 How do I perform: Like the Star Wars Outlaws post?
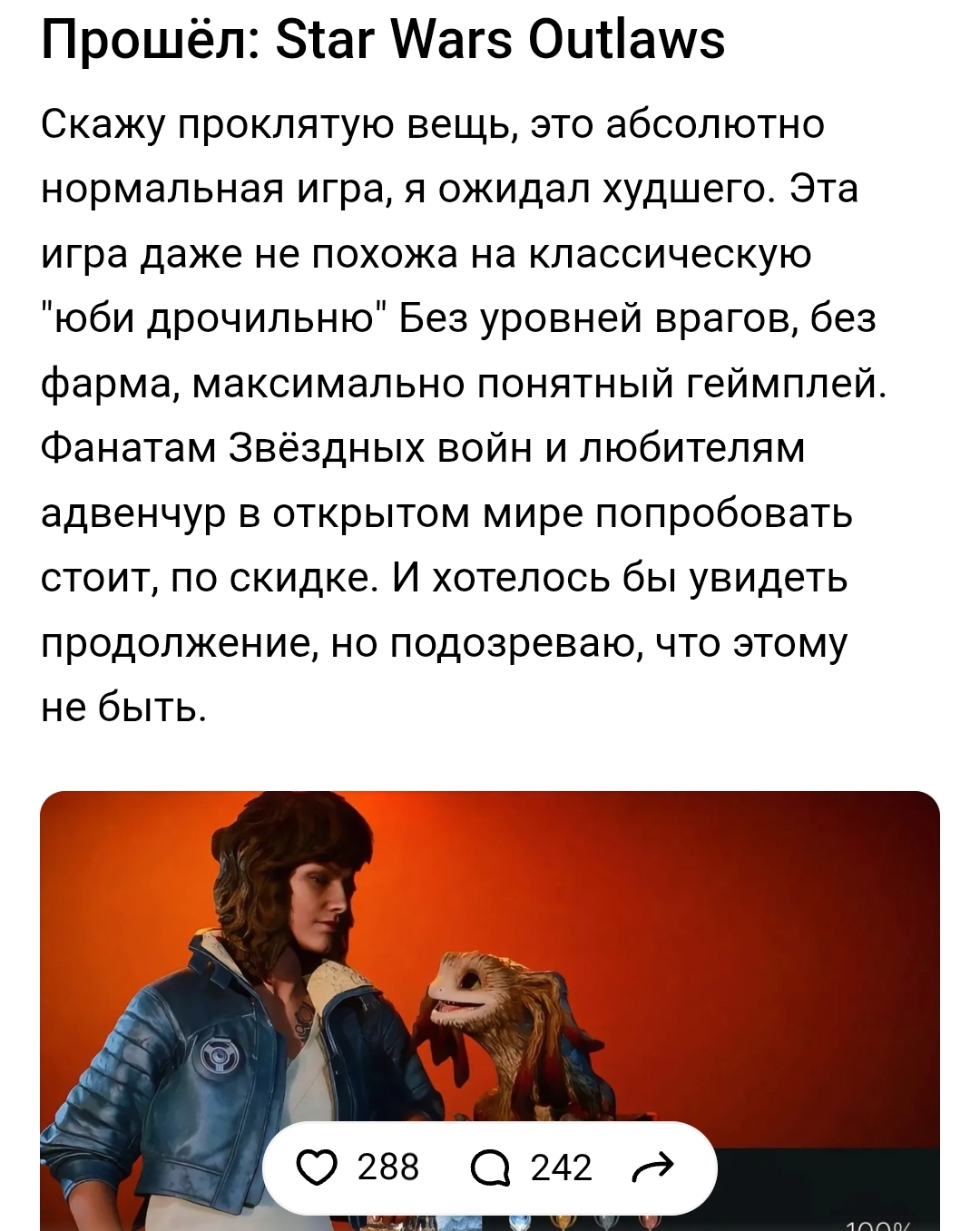pyautogui.click(x=316, y=1167)
